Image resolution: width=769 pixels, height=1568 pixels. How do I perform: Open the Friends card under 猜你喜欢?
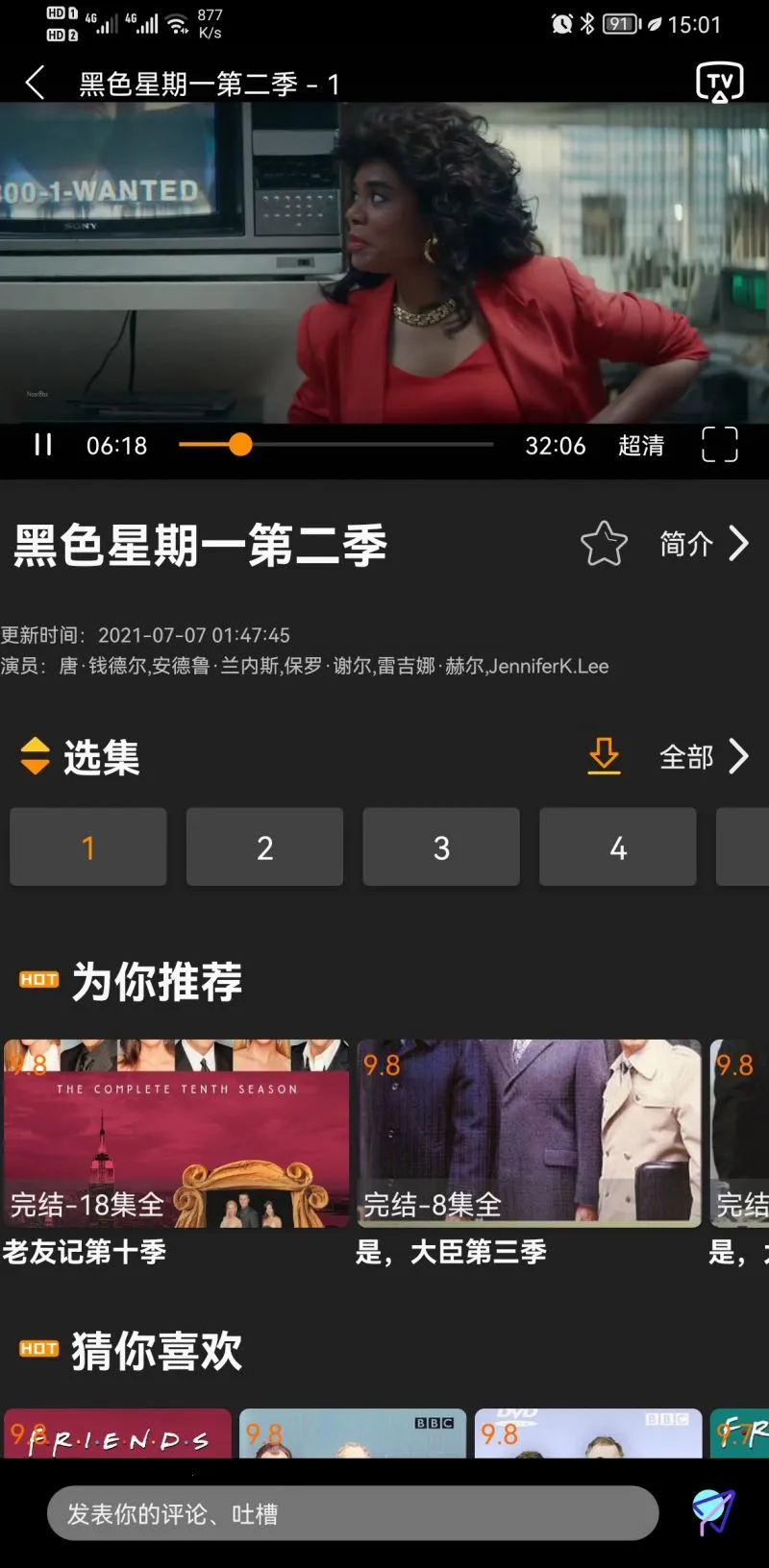click(117, 1433)
